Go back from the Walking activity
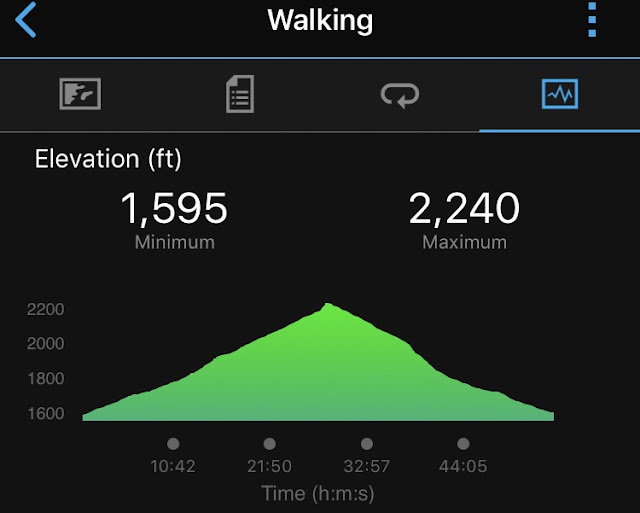Image resolution: width=640 pixels, height=513 pixels. point(26,20)
